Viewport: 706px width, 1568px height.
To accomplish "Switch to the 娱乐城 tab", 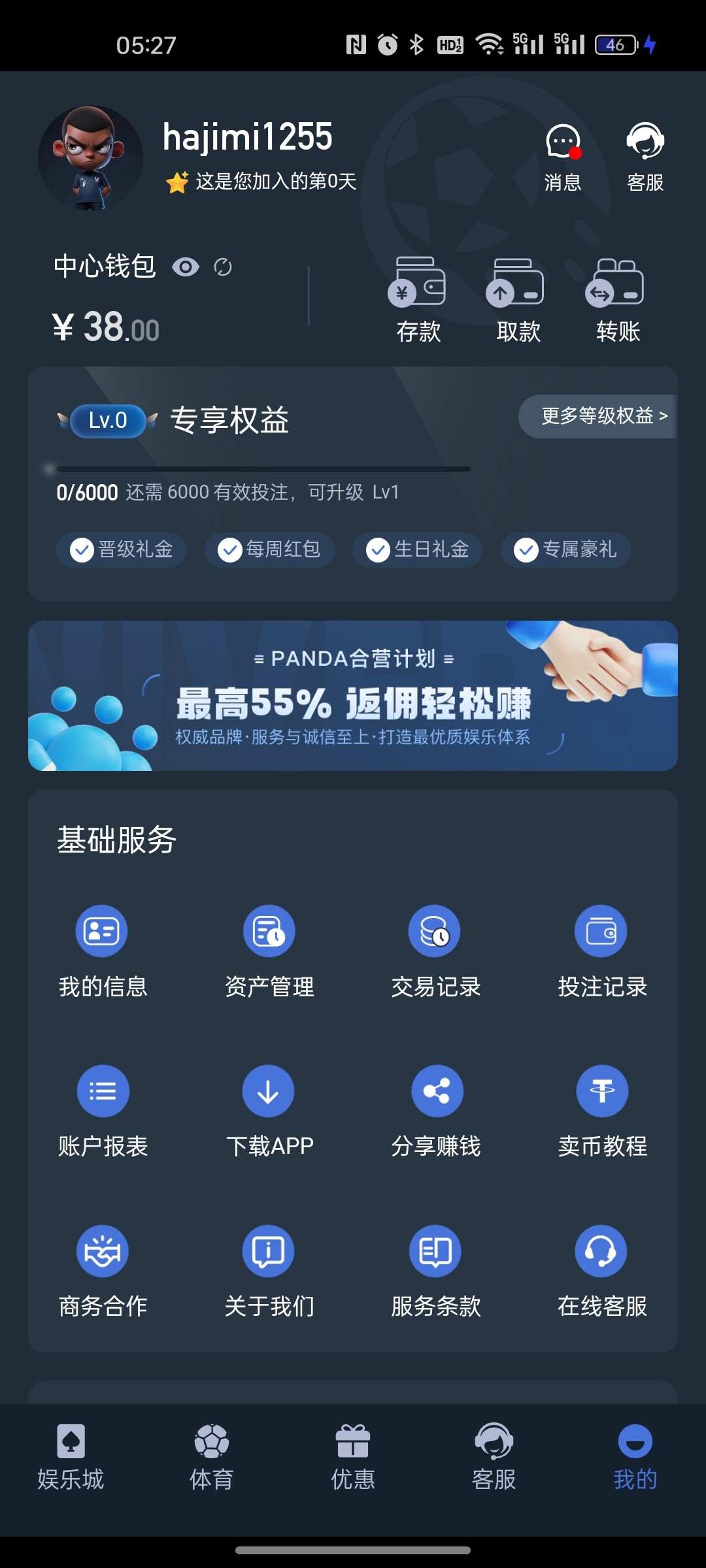I will (x=71, y=1457).
